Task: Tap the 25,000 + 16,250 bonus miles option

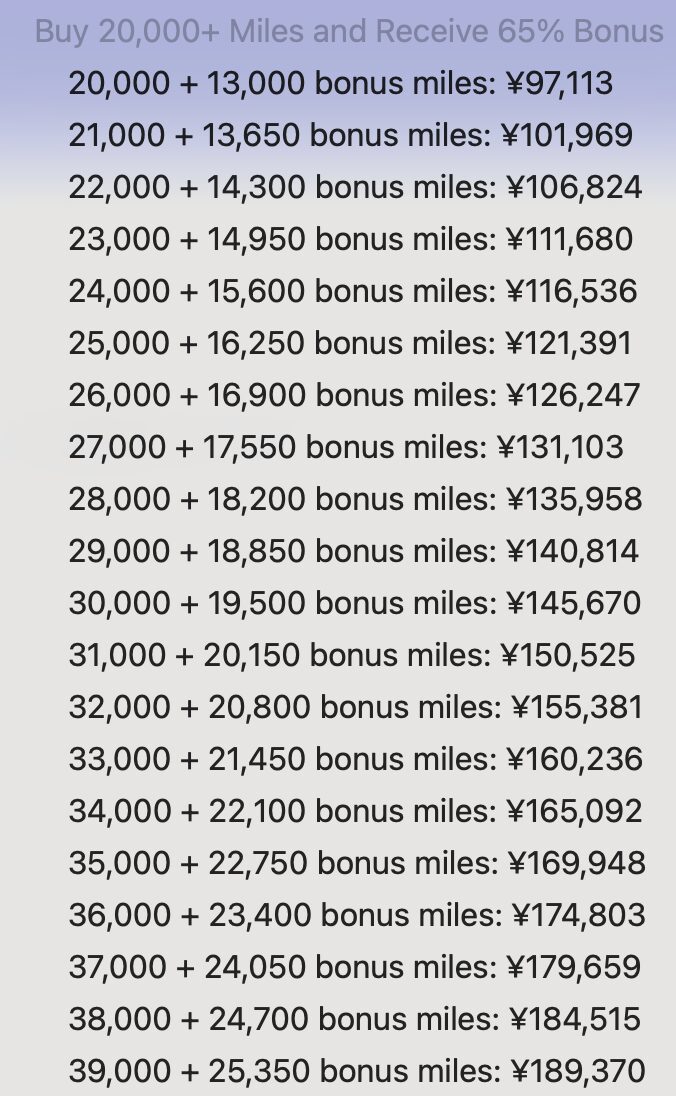Action: coord(350,343)
